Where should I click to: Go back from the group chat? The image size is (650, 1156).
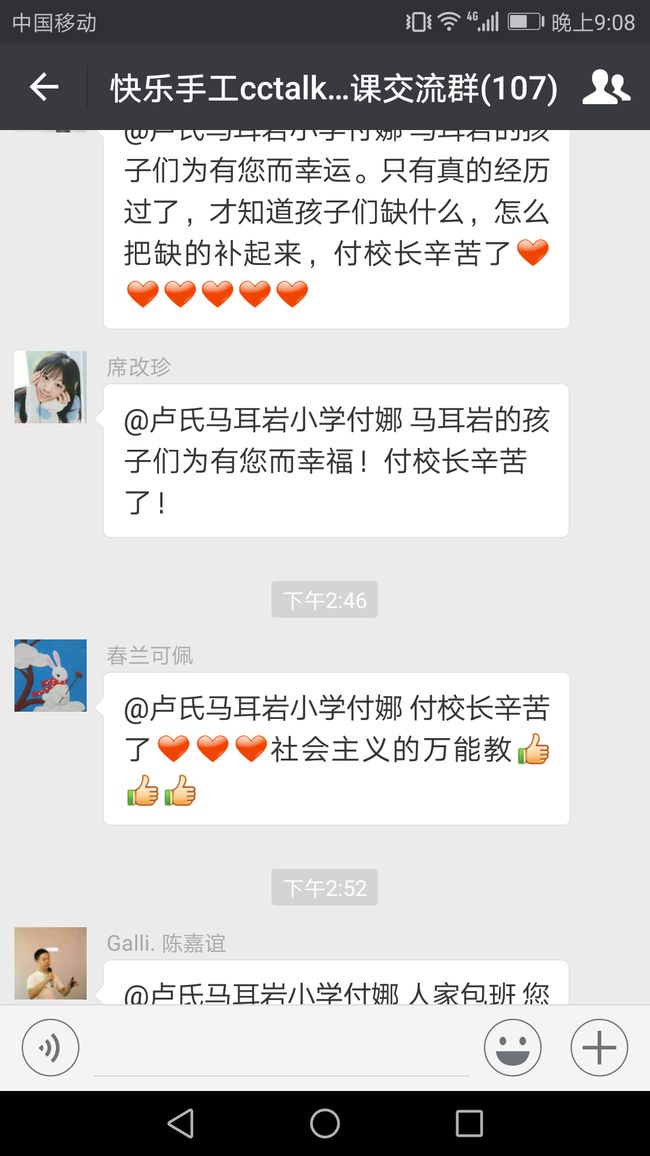pyautogui.click(x=43, y=87)
